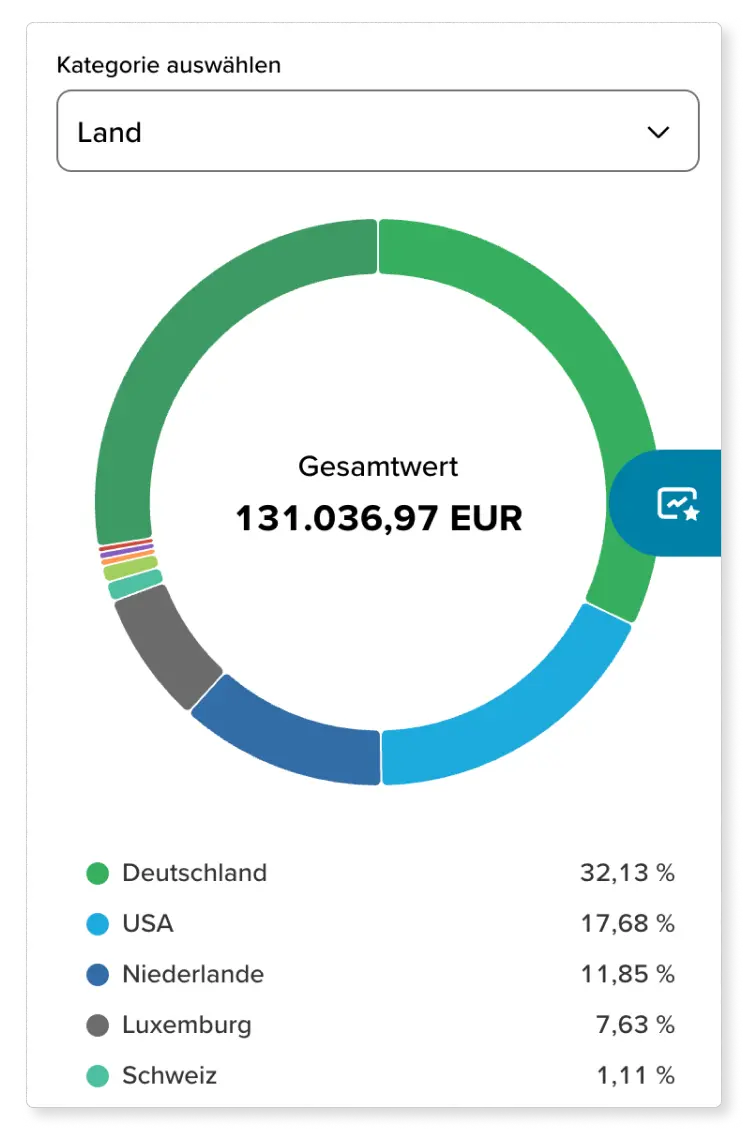Click the Niederlande legend entry
Viewport: 750px width, 1130px height.
pos(190,974)
